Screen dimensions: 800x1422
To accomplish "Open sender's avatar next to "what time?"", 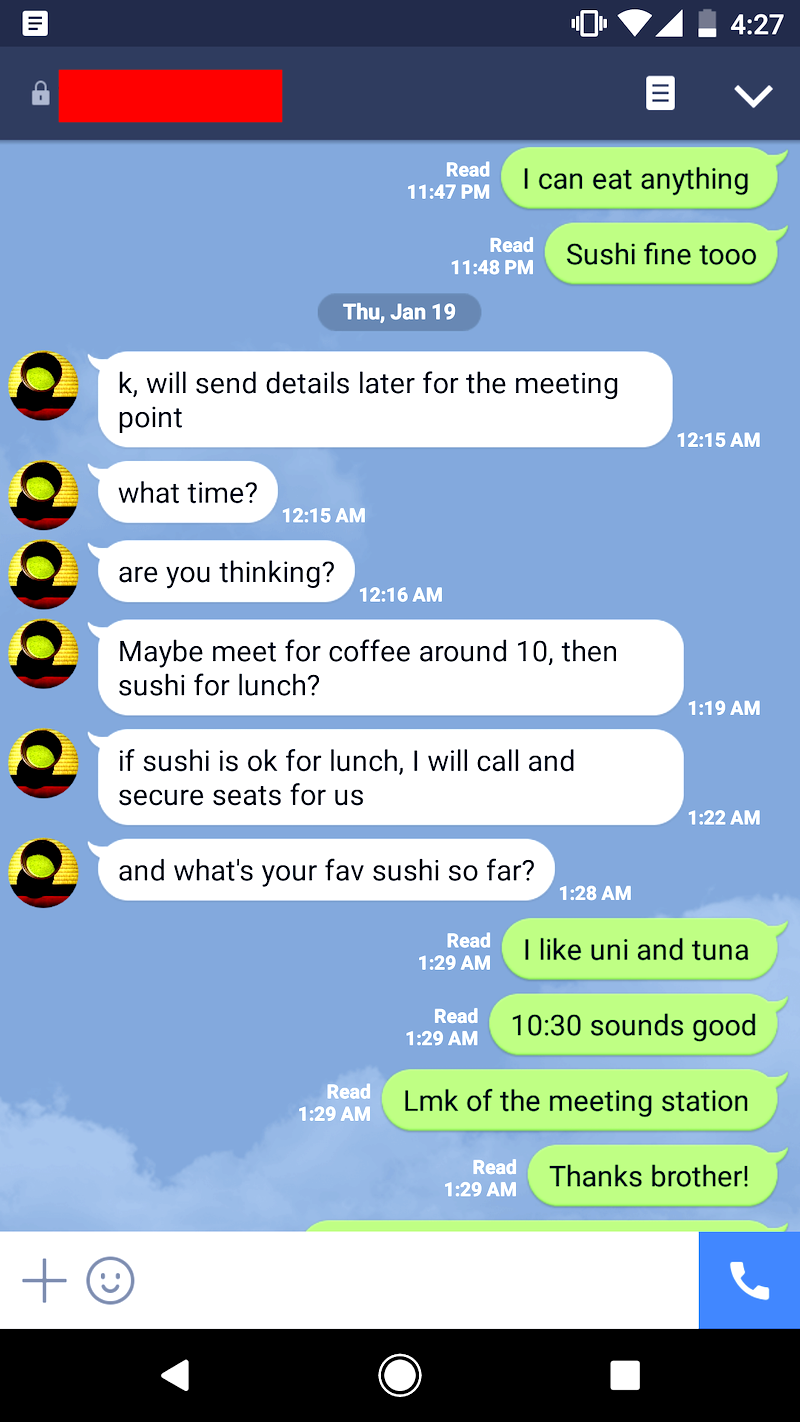I will (x=43, y=495).
